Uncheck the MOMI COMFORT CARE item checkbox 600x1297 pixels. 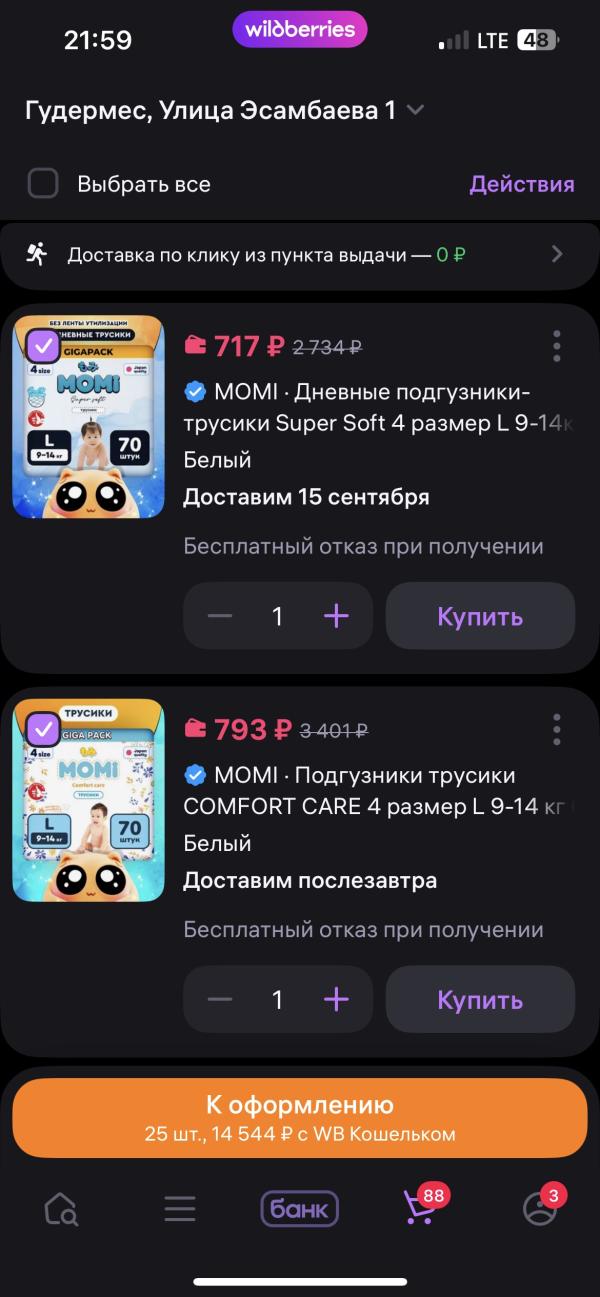tap(42, 729)
